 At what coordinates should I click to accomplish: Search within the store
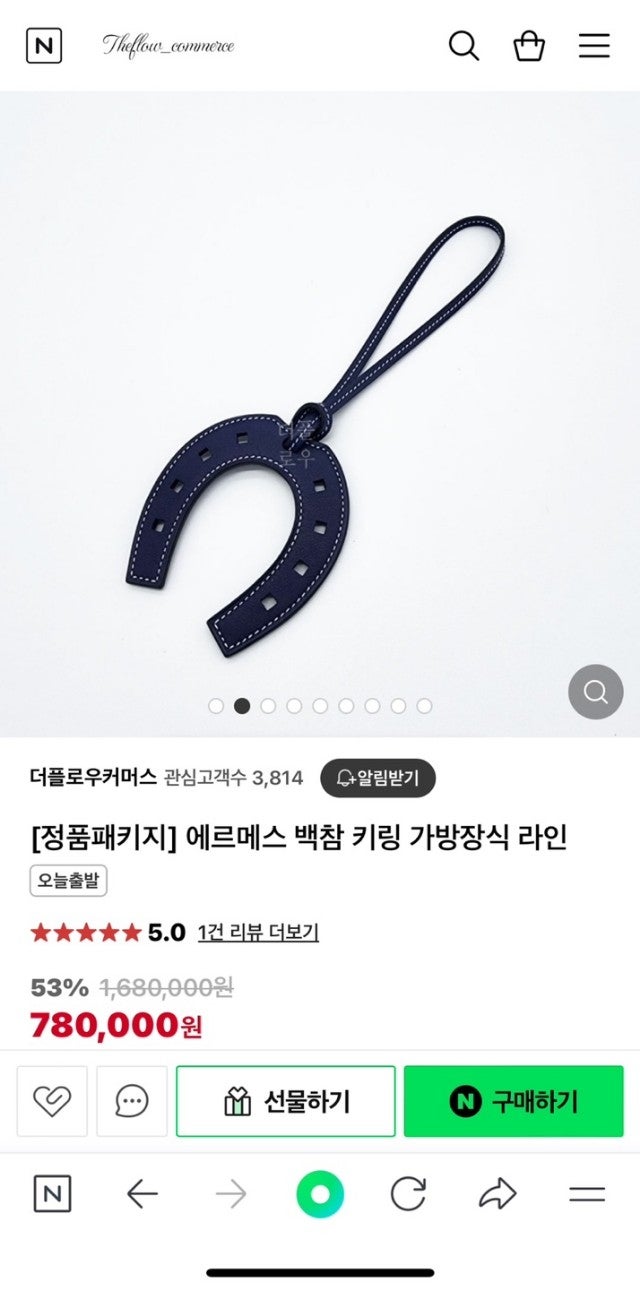click(463, 46)
